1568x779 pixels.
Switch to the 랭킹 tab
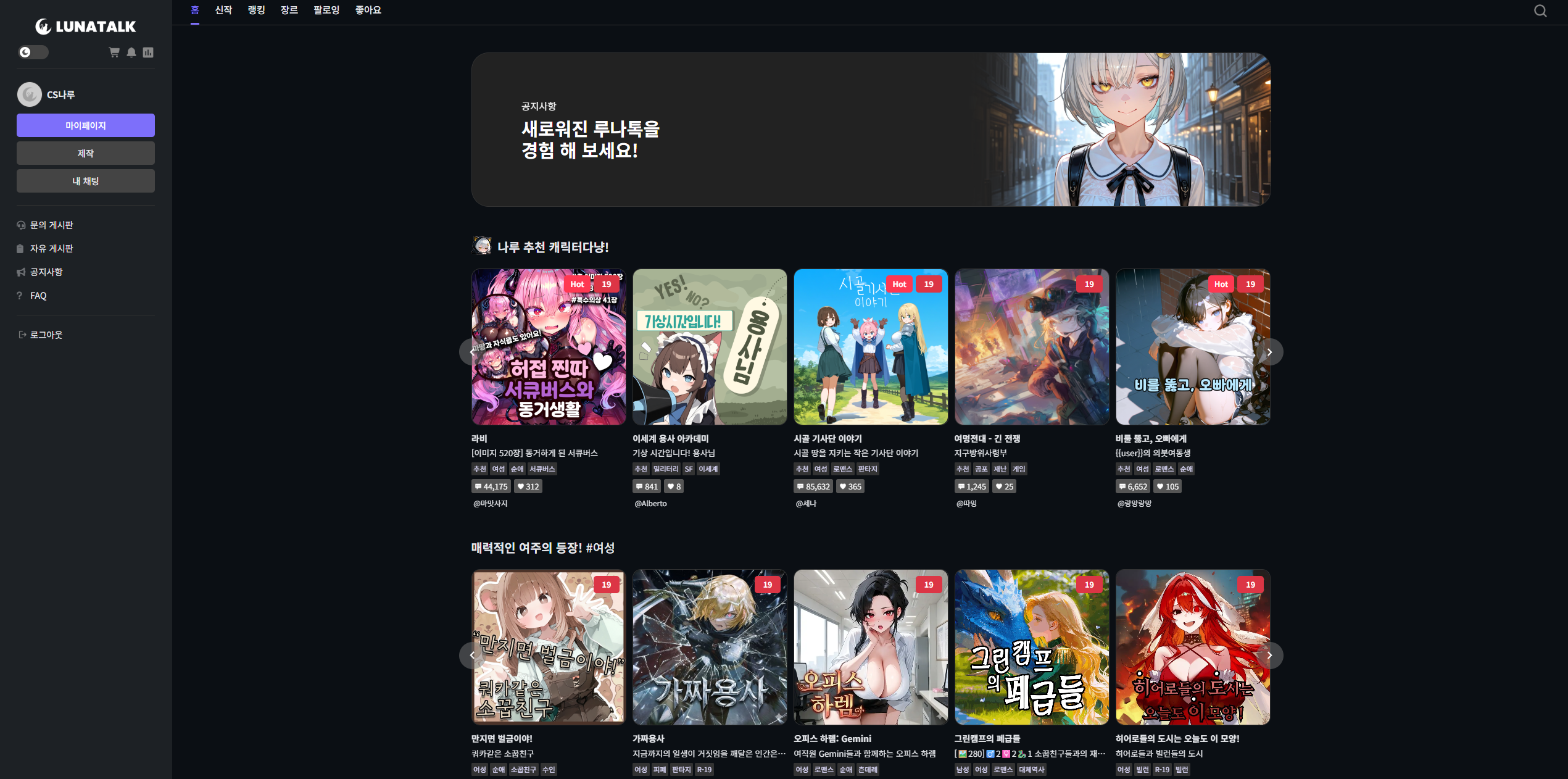point(256,10)
